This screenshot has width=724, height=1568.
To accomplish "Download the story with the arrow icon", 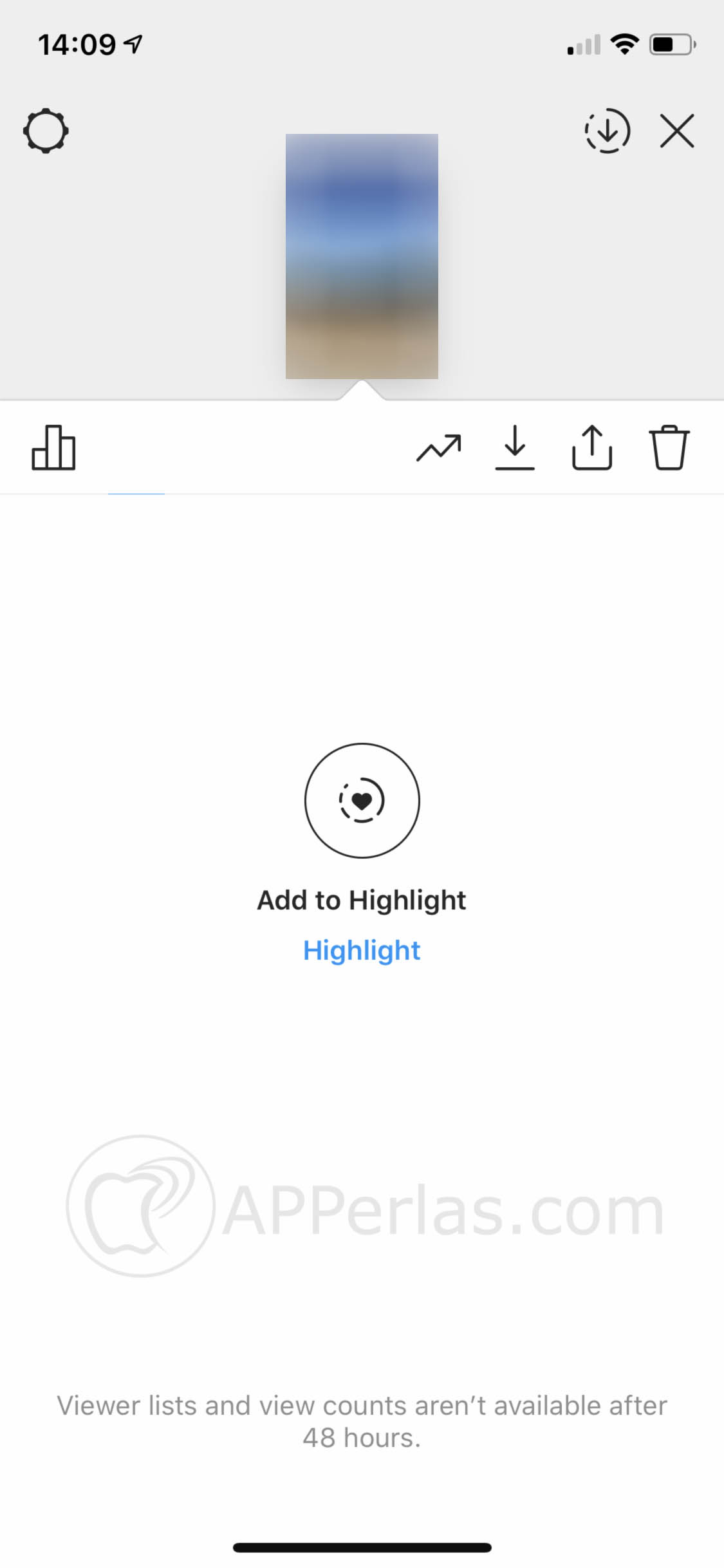I will tap(515, 448).
